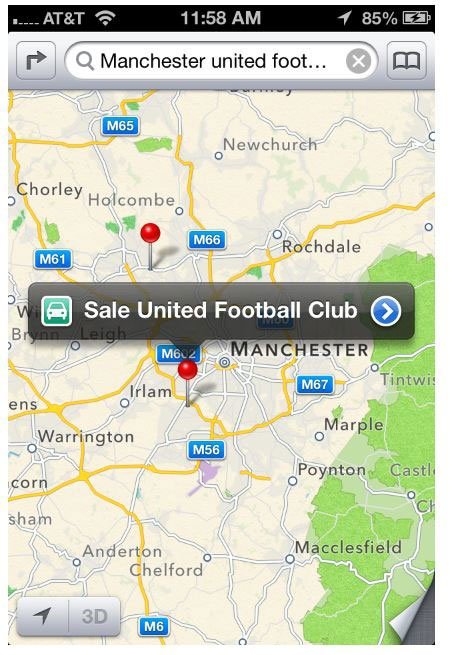Select the red pin near Irlam
Screen dimensions: 454x655
tap(188, 383)
